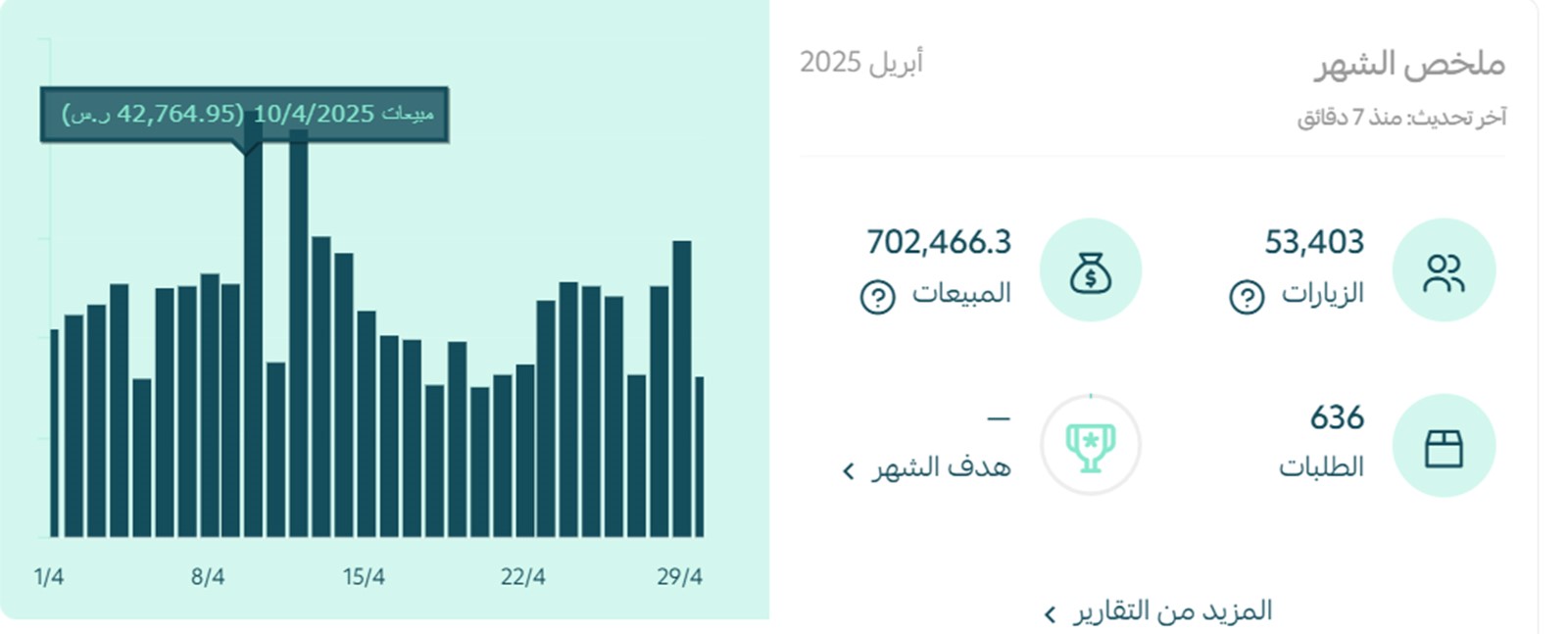Open help icon beside الزيارات

tap(1246, 297)
